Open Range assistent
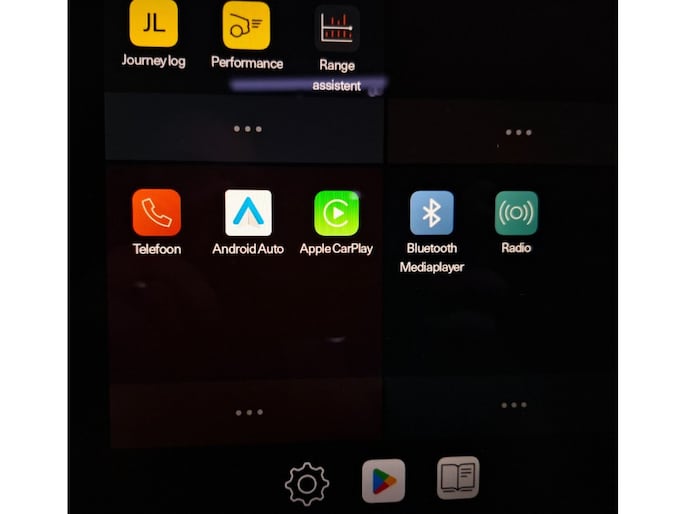The image size is (685, 514). point(337,30)
